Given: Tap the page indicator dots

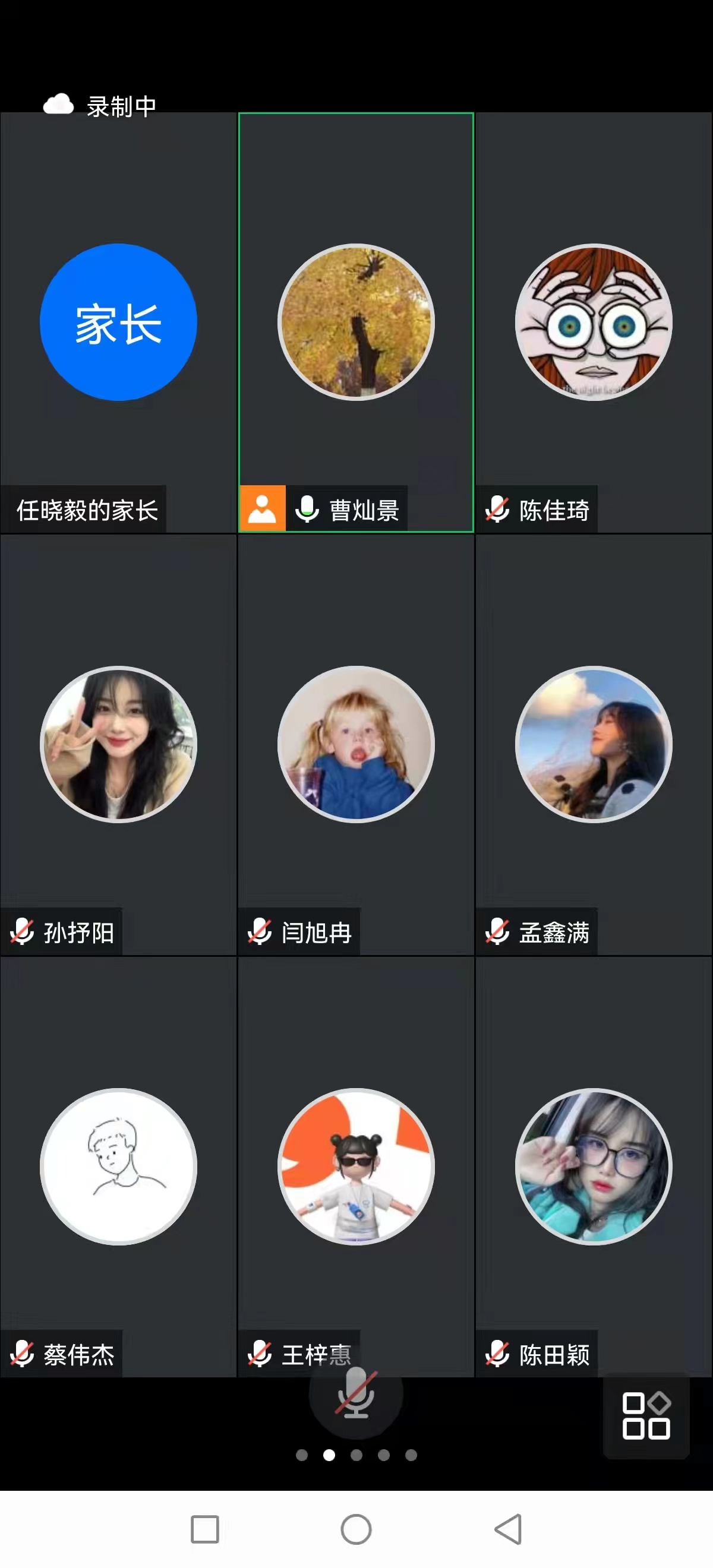Looking at the screenshot, I should (x=356, y=1455).
